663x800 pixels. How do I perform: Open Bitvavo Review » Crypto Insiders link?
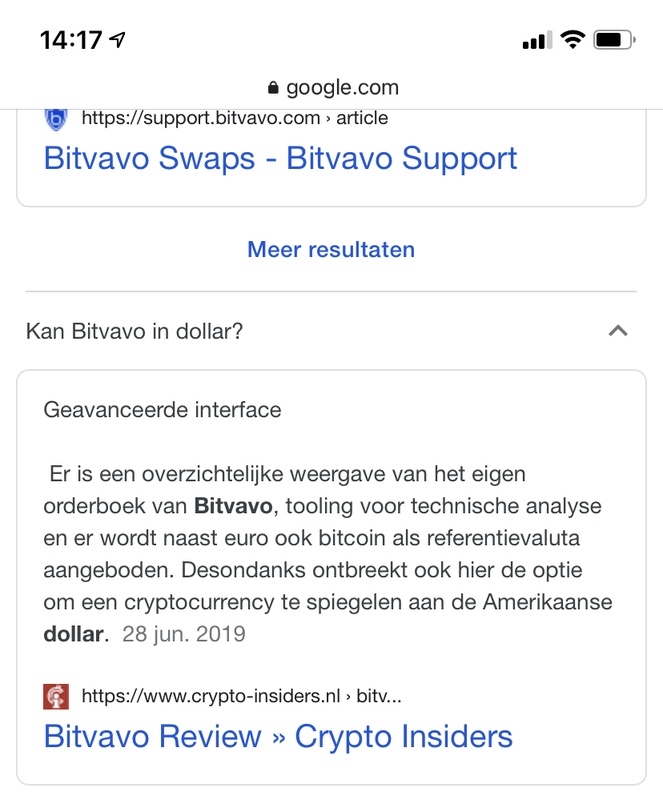coord(278,737)
